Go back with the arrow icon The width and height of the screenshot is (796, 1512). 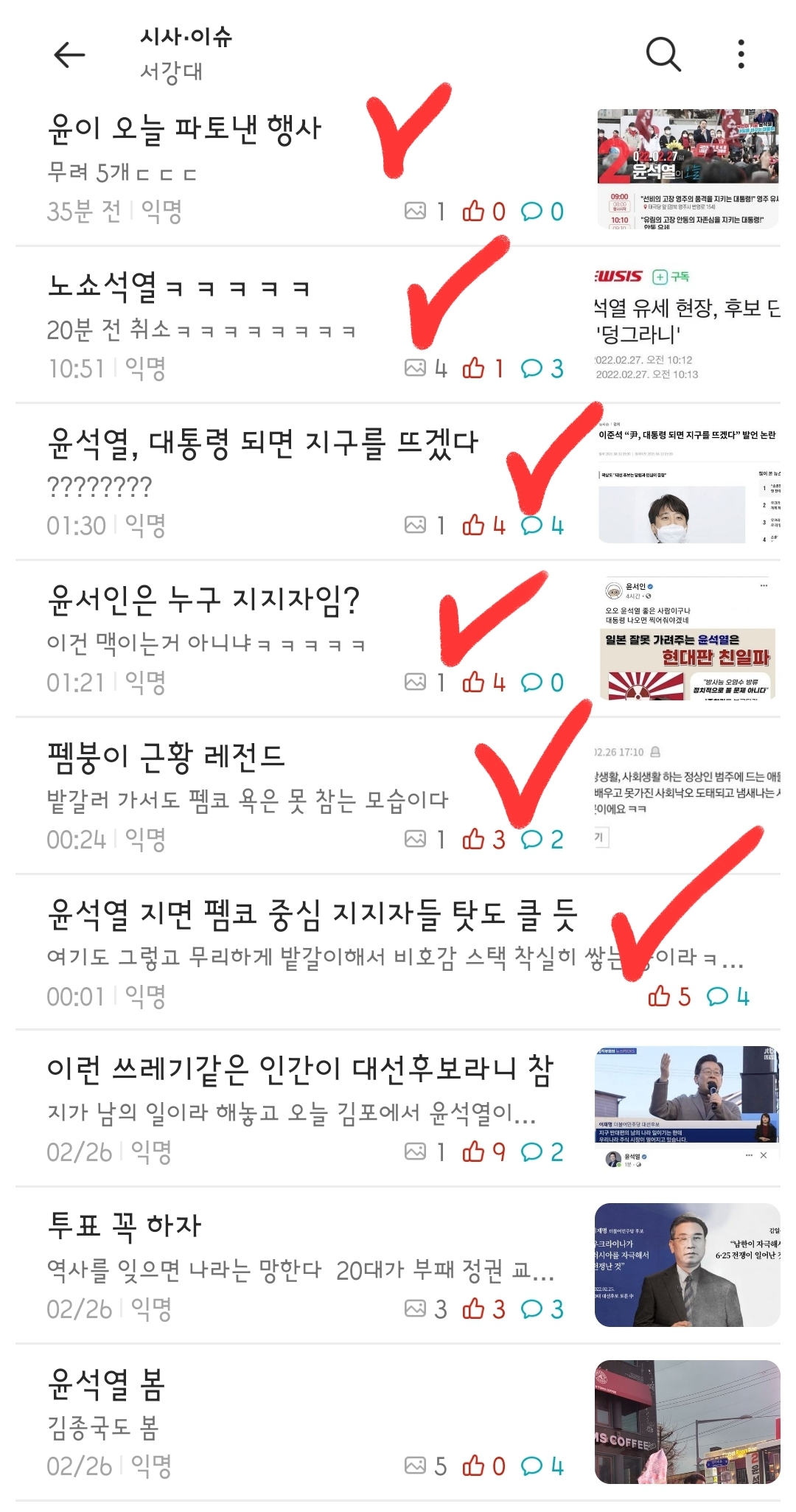coord(70,55)
